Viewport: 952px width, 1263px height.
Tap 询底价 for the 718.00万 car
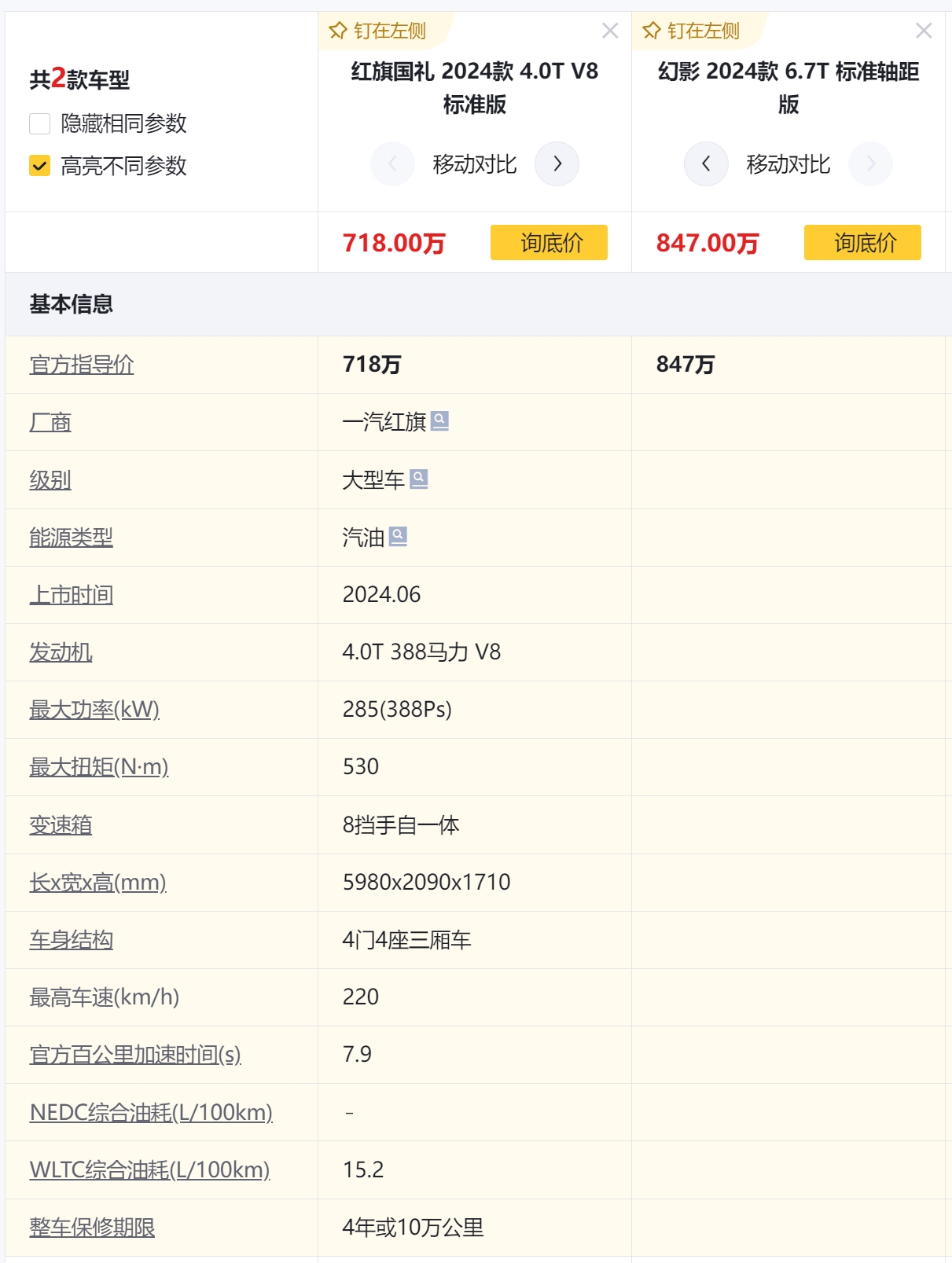549,242
